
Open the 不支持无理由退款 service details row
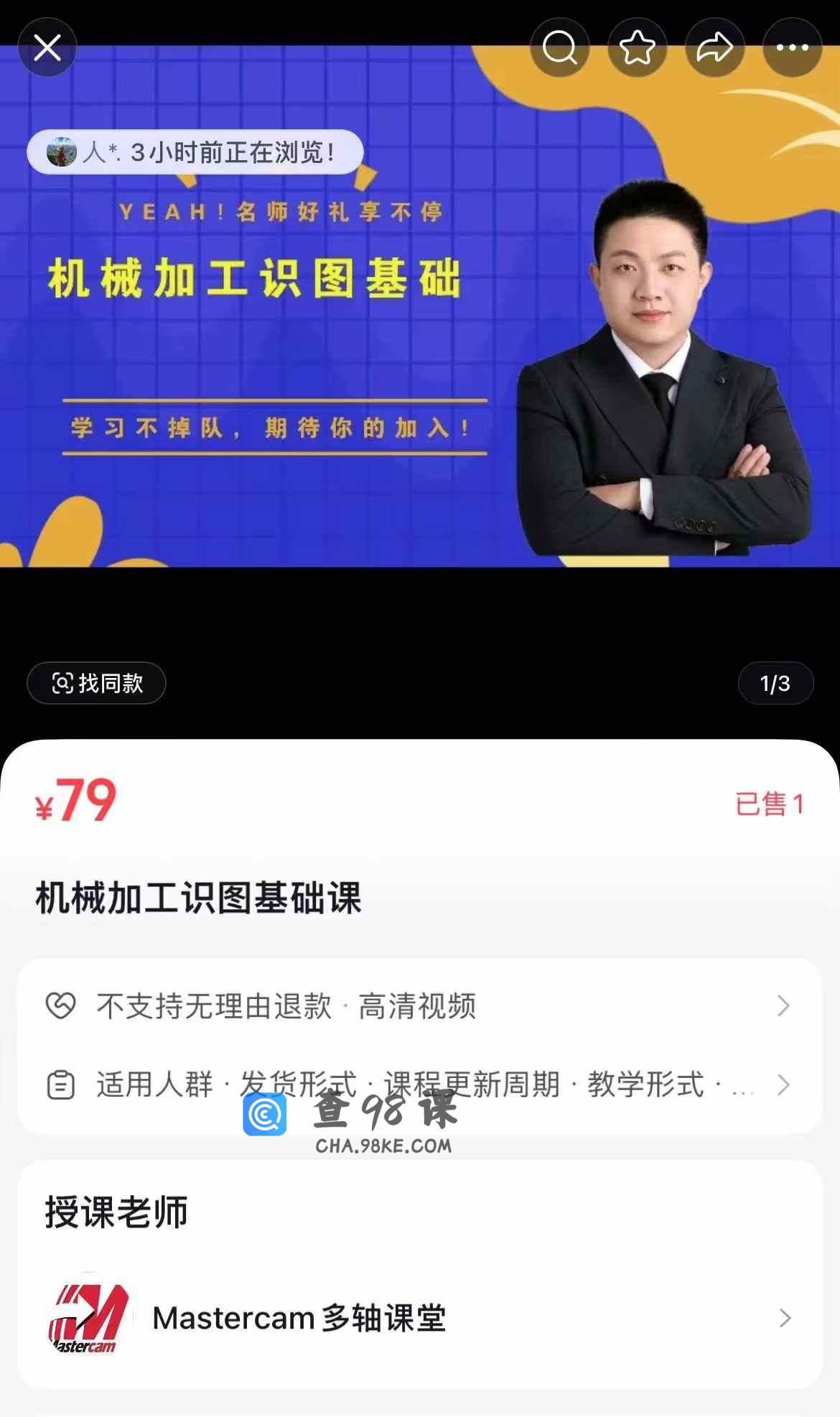click(x=420, y=1005)
